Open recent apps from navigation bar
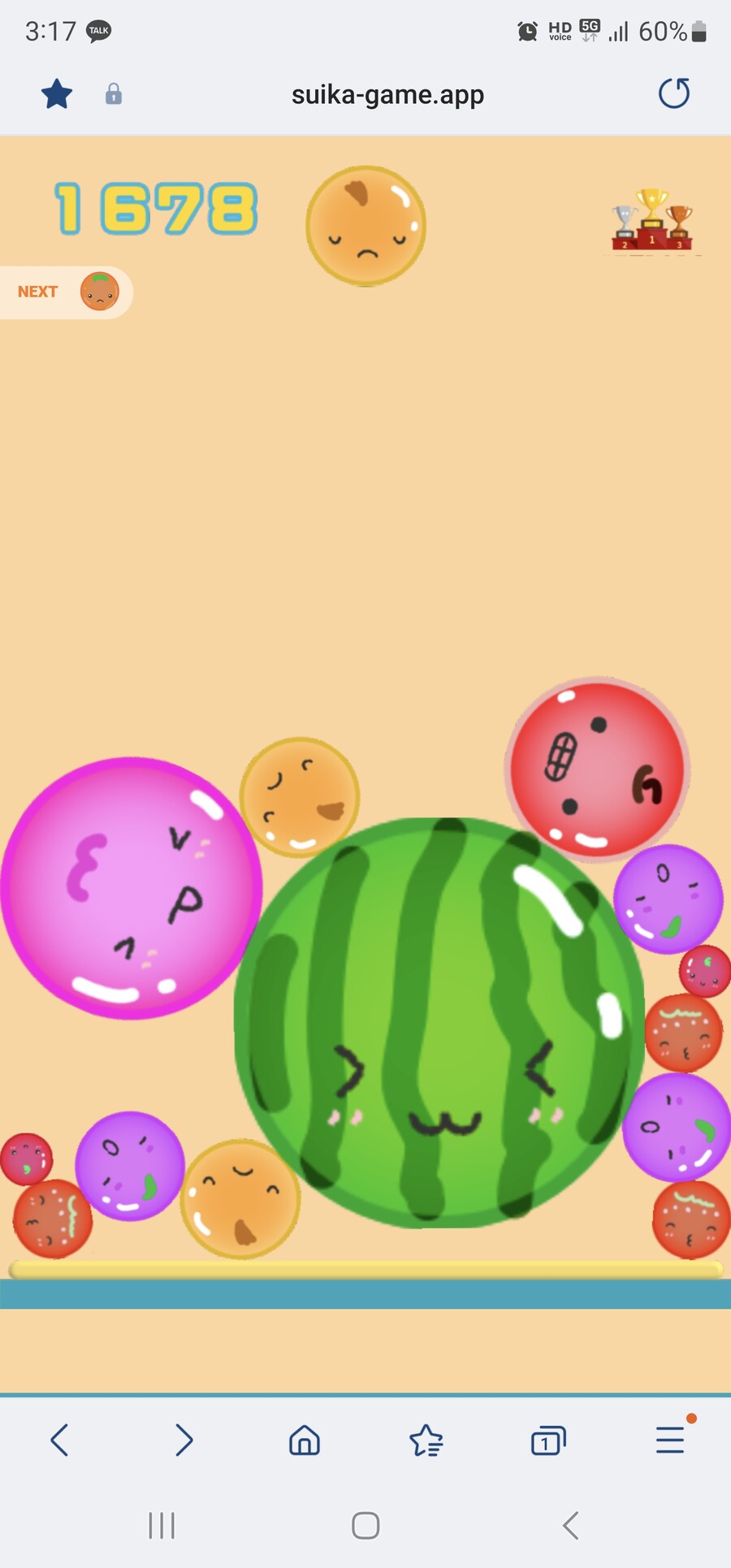This screenshot has width=731, height=1568. (162, 1526)
